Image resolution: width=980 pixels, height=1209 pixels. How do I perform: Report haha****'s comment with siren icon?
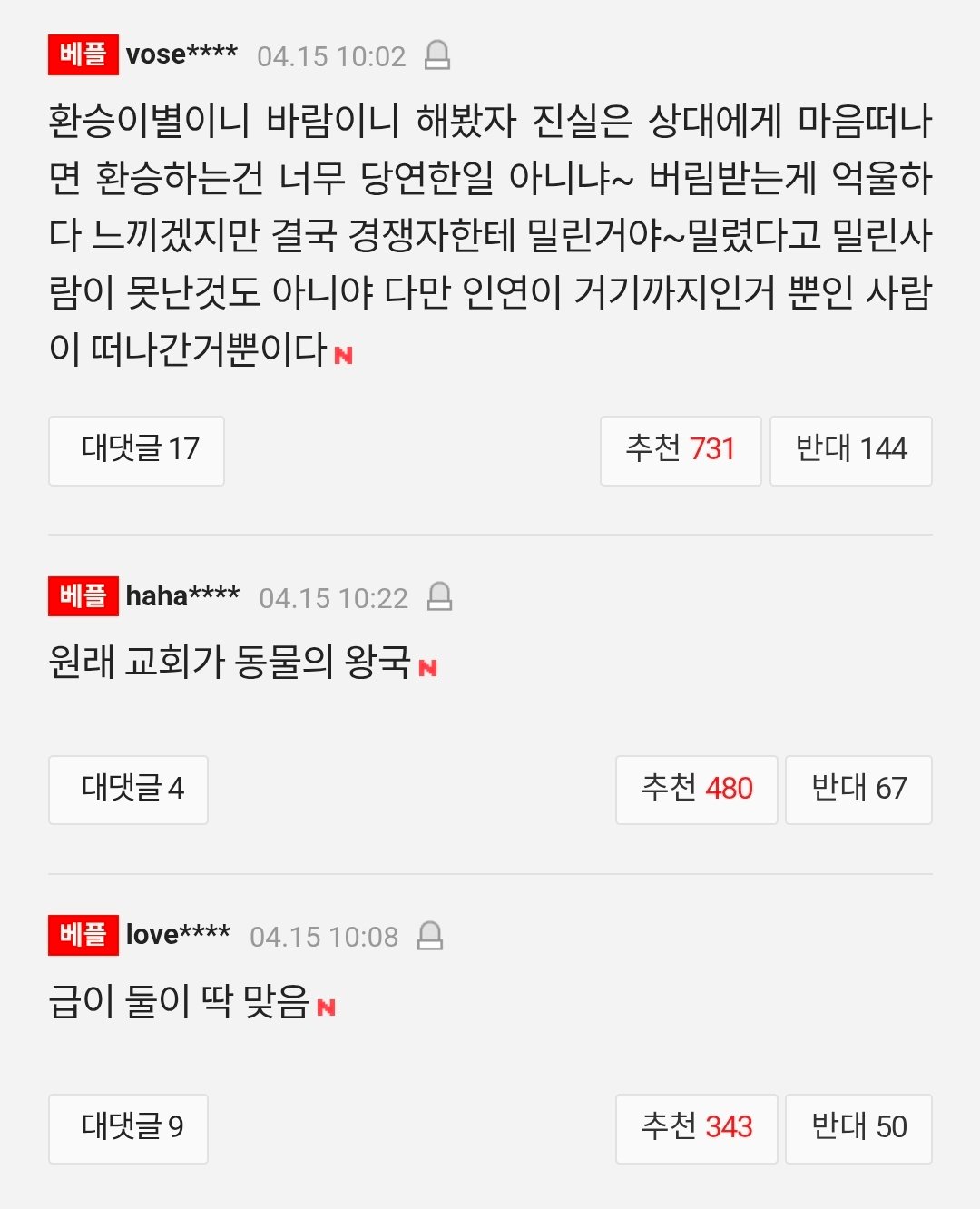click(x=439, y=597)
